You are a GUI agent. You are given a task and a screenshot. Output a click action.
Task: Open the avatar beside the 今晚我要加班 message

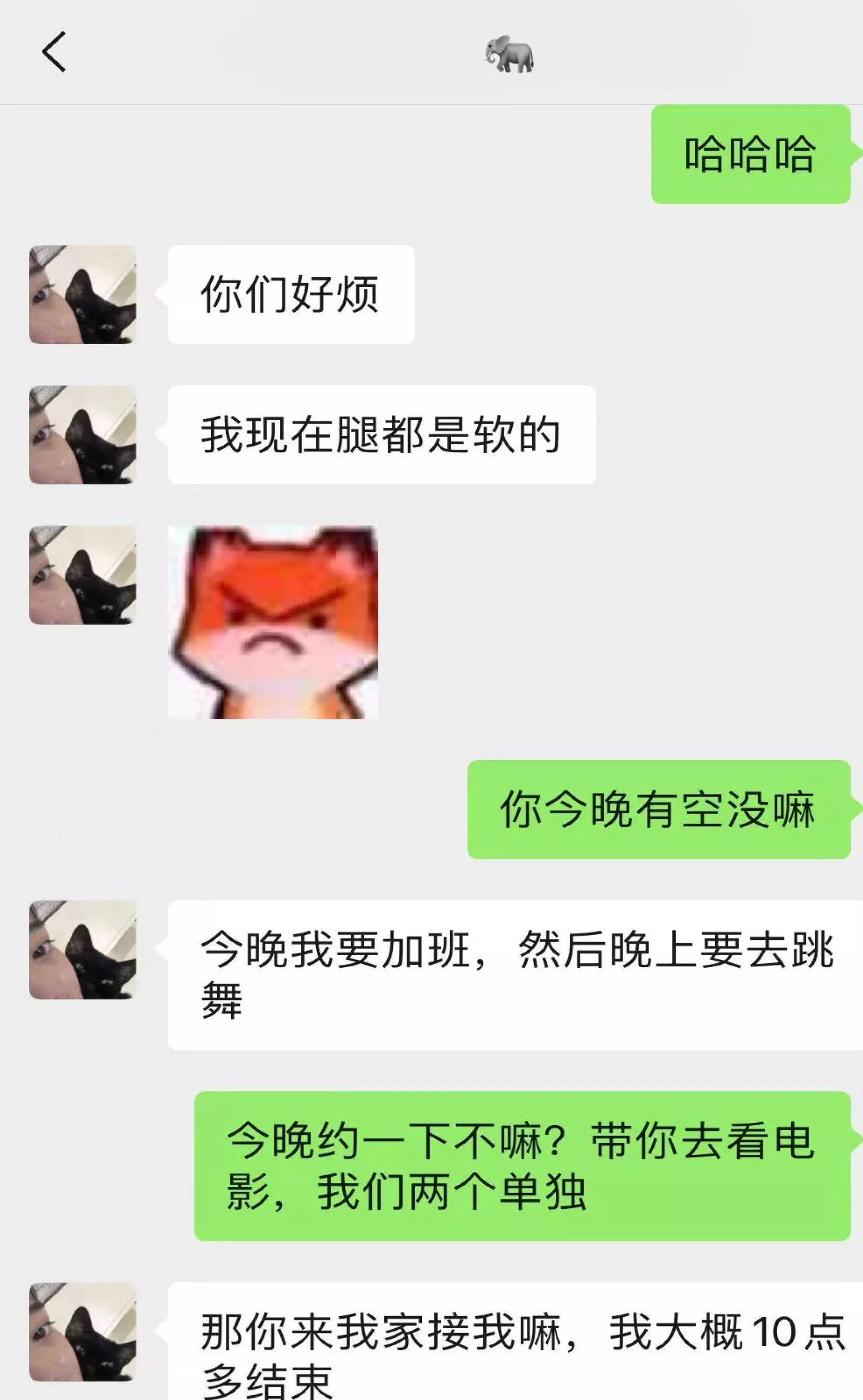[x=83, y=950]
